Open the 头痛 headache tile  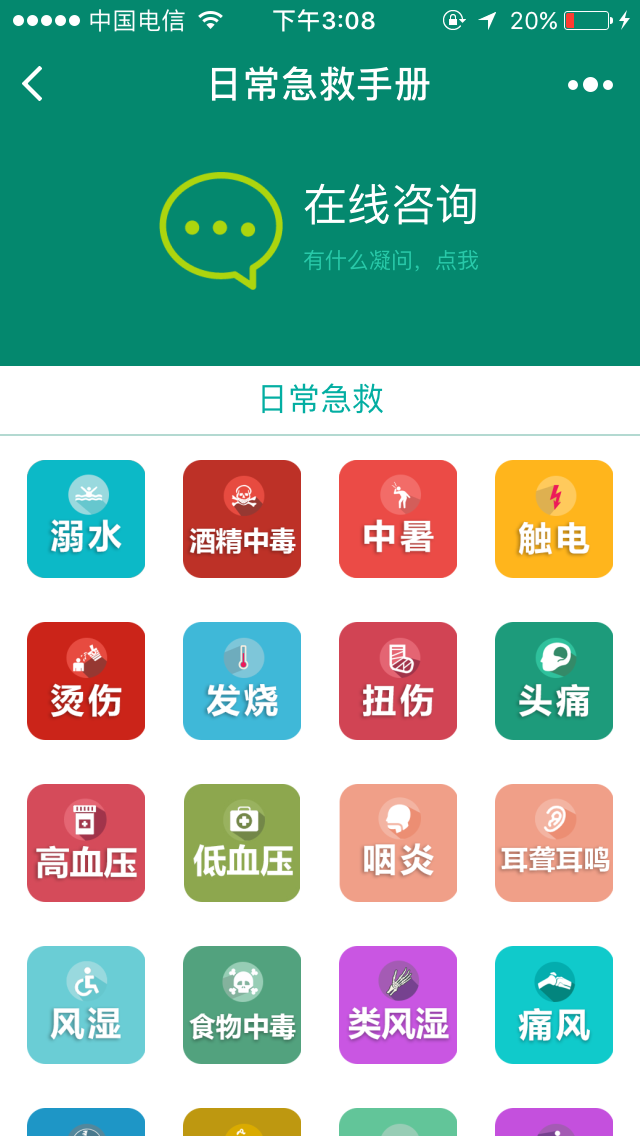(554, 681)
